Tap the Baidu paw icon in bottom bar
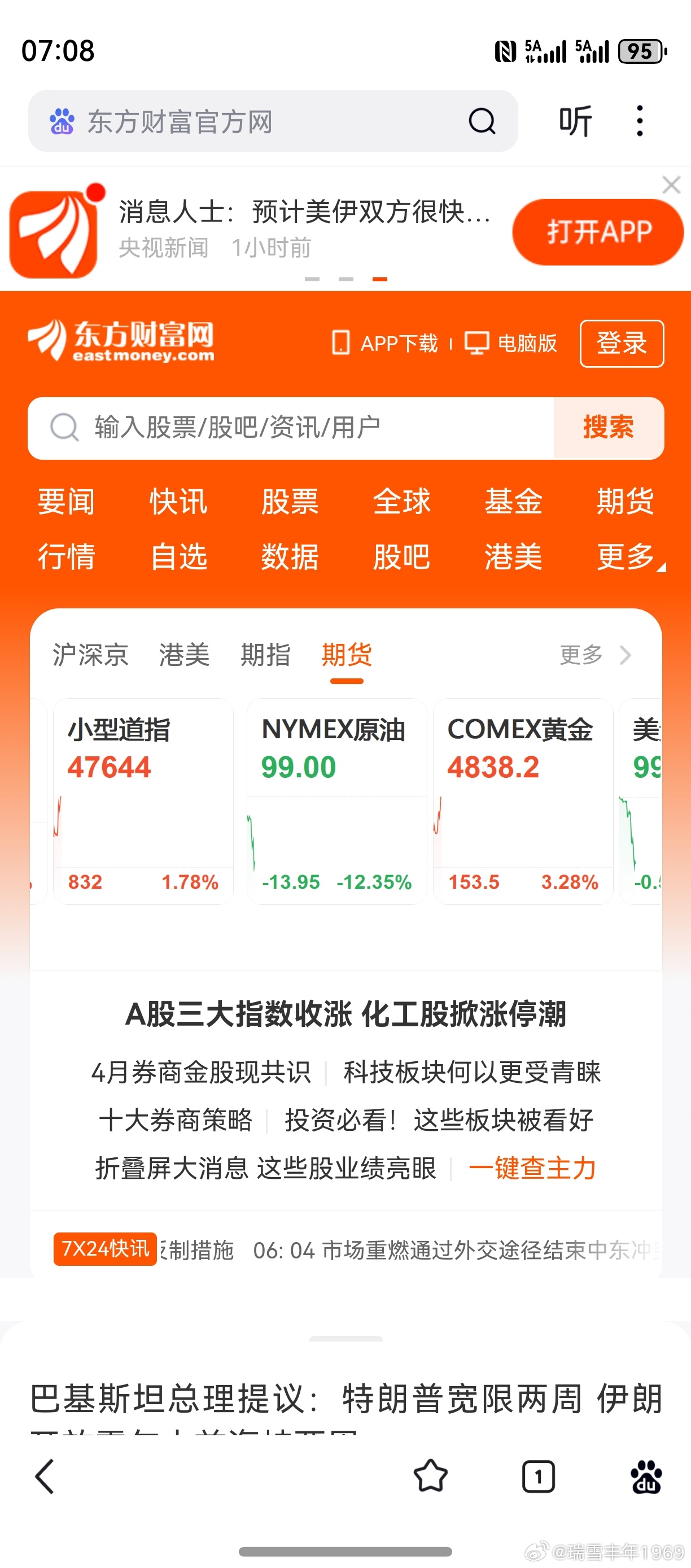 (x=646, y=1475)
